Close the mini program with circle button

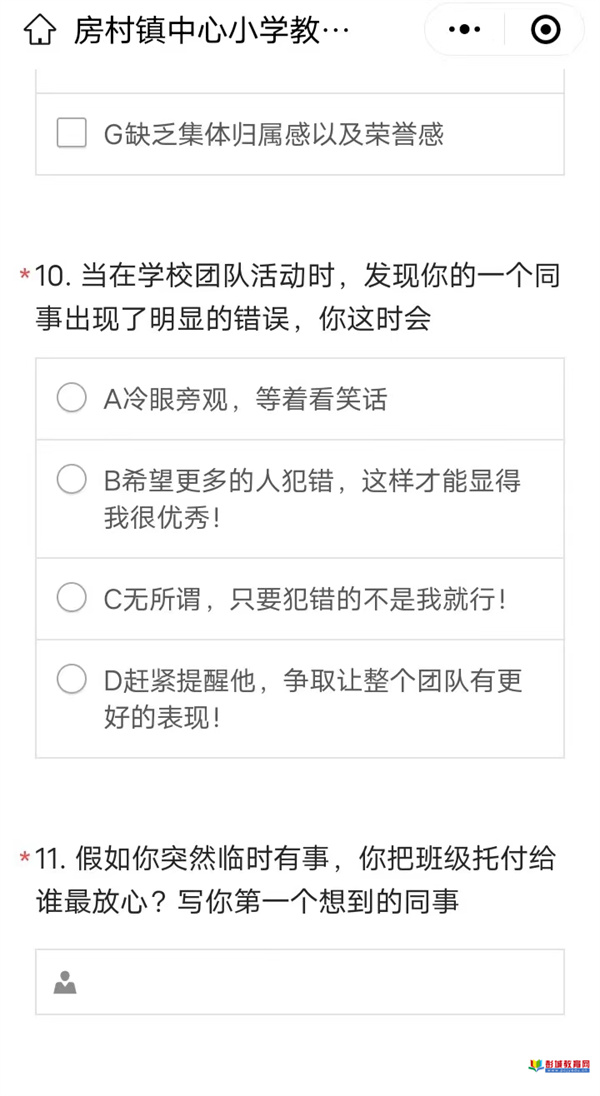(545, 29)
